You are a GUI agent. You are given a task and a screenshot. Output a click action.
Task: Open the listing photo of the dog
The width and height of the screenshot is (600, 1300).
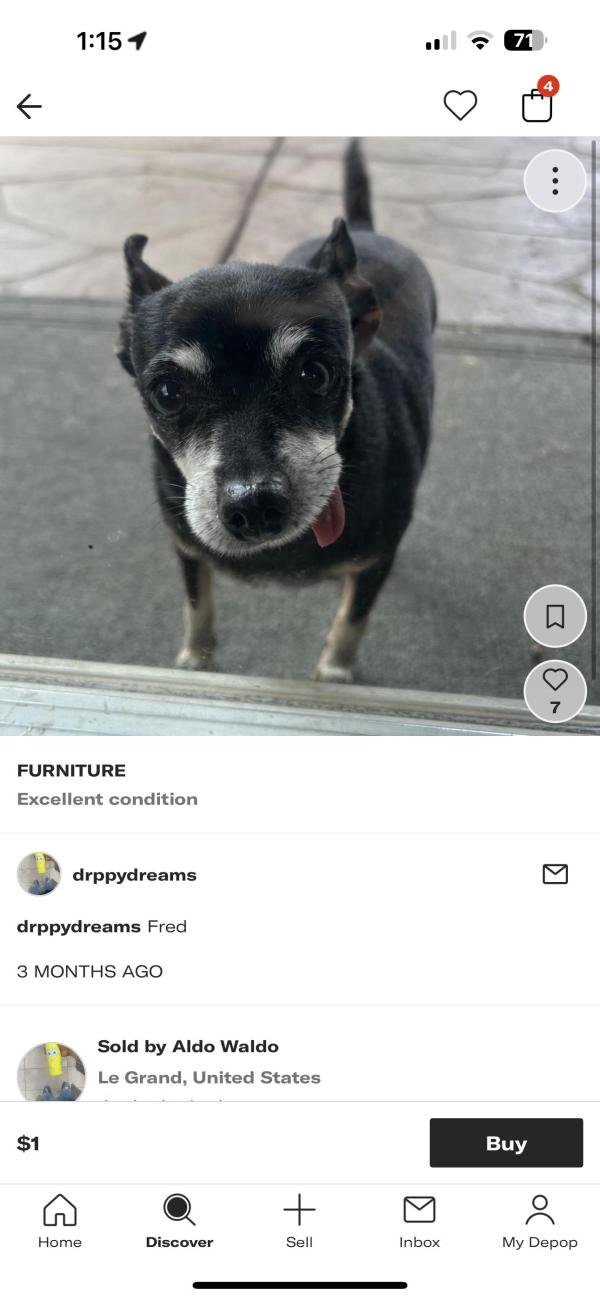(x=280, y=430)
